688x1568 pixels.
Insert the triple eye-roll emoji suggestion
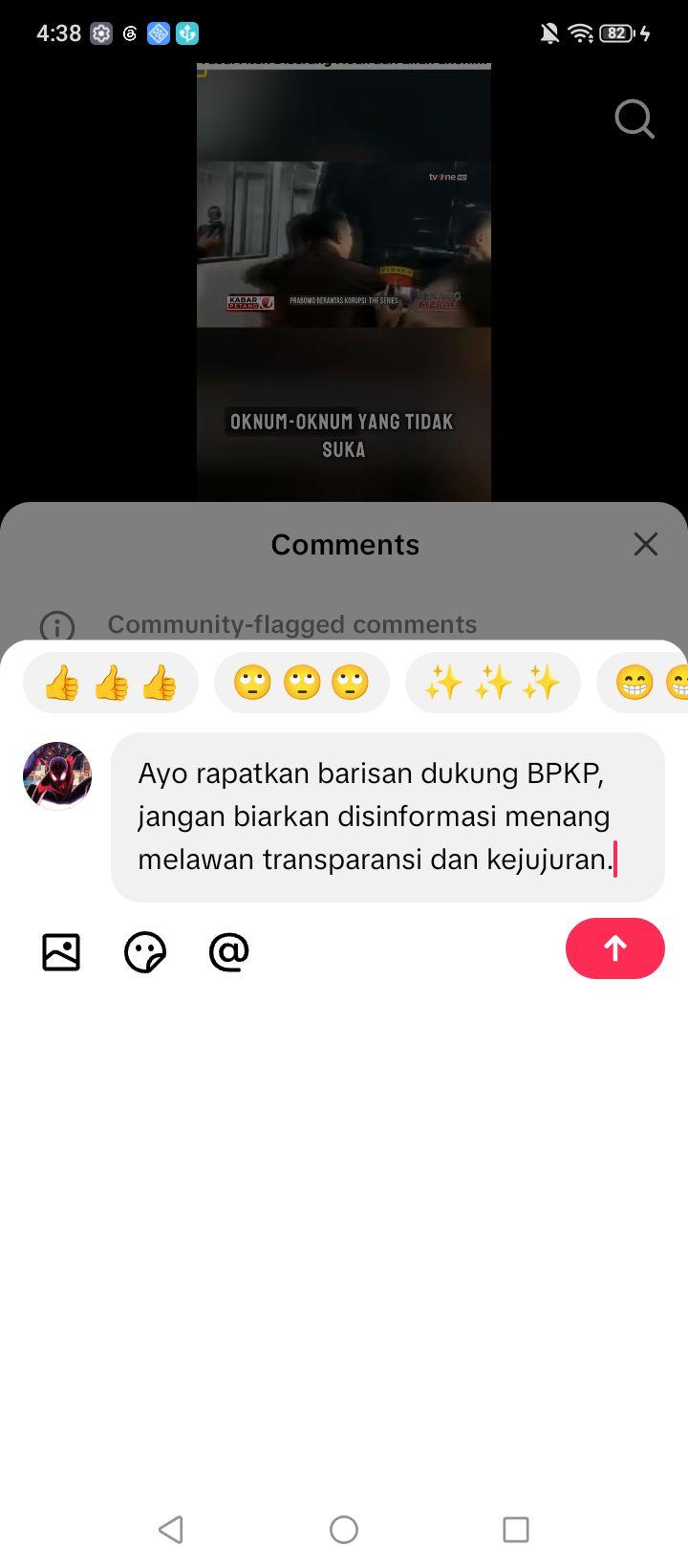(302, 683)
